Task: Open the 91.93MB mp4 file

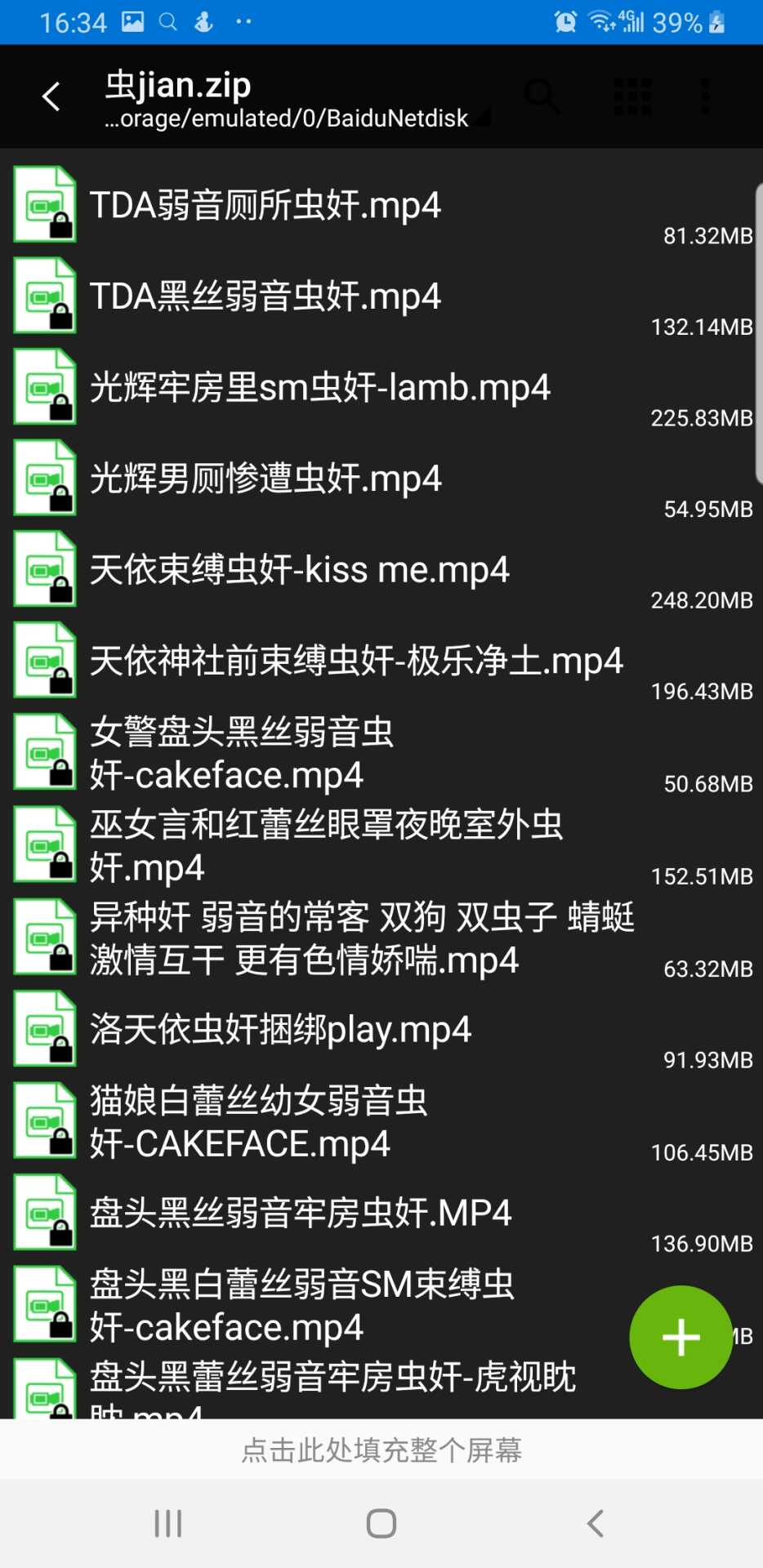Action: pyautogui.click(x=381, y=1030)
